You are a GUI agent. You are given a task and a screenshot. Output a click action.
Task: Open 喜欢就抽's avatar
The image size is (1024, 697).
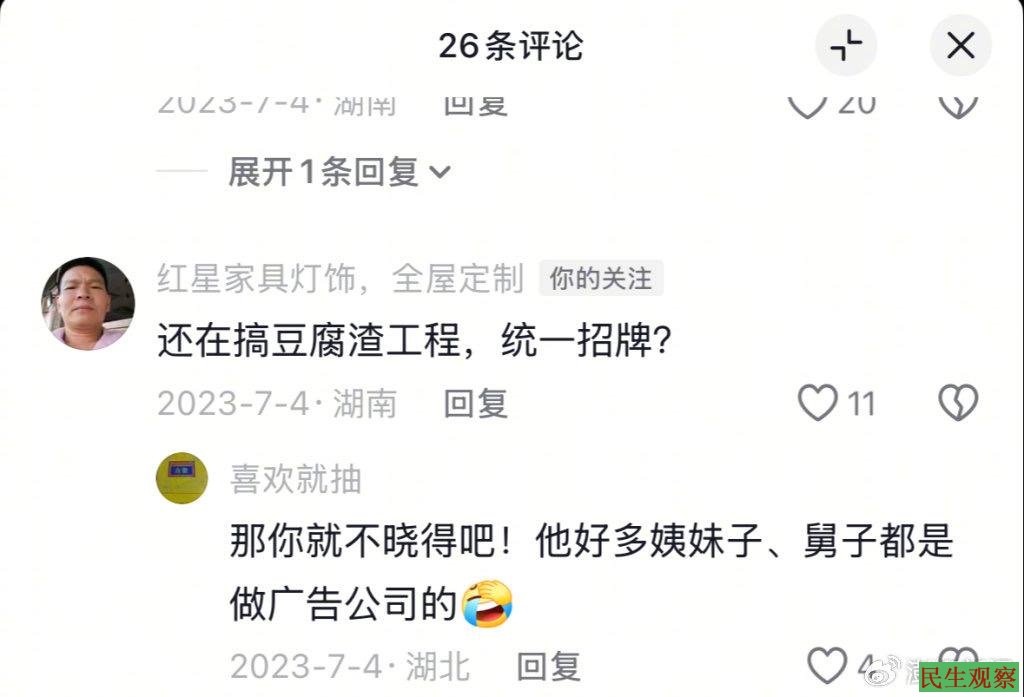[x=182, y=478]
